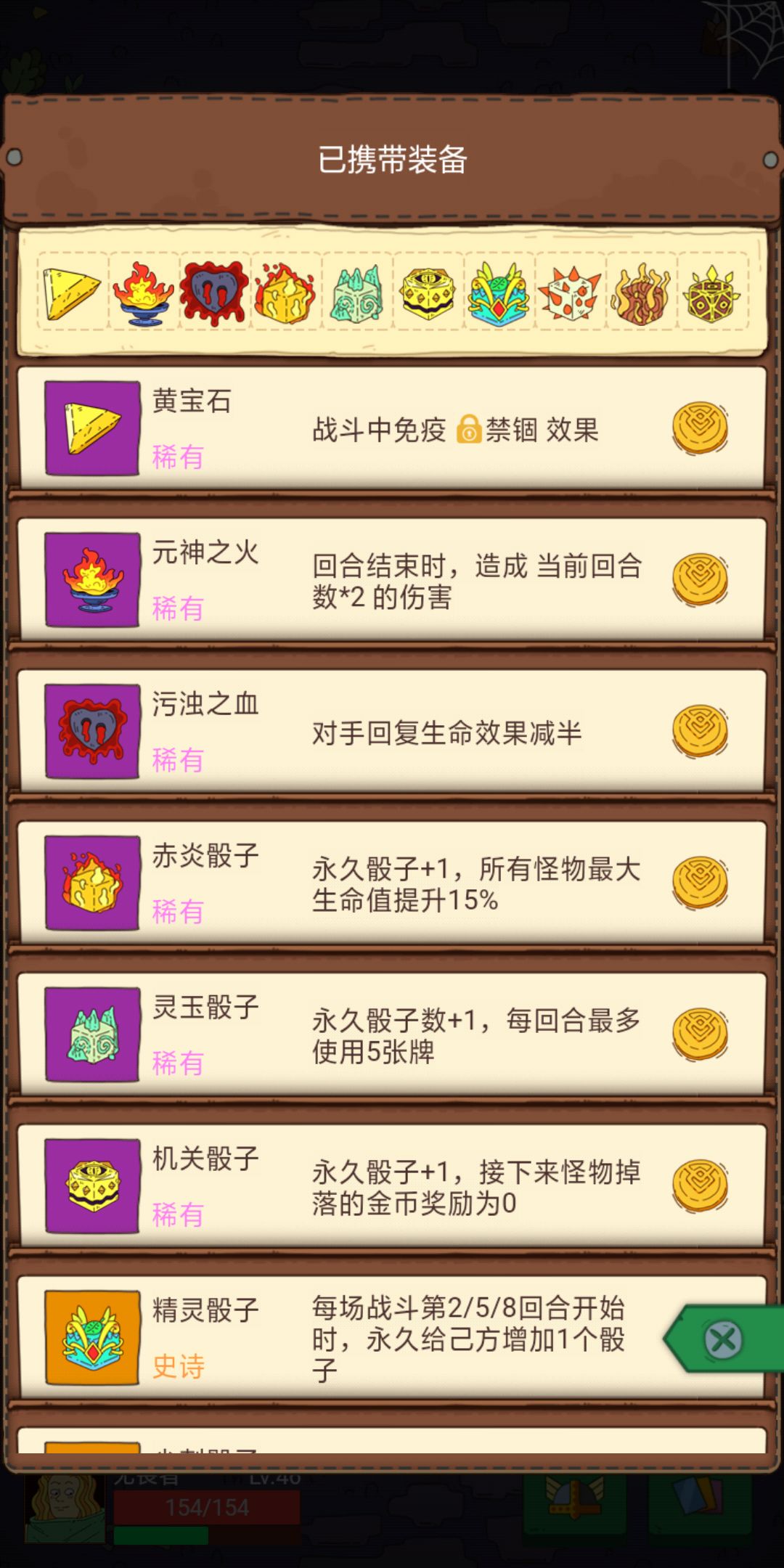Select the 机关骰子 golden box icon in the strip
Screen dimensions: 784x1568
click(426, 290)
